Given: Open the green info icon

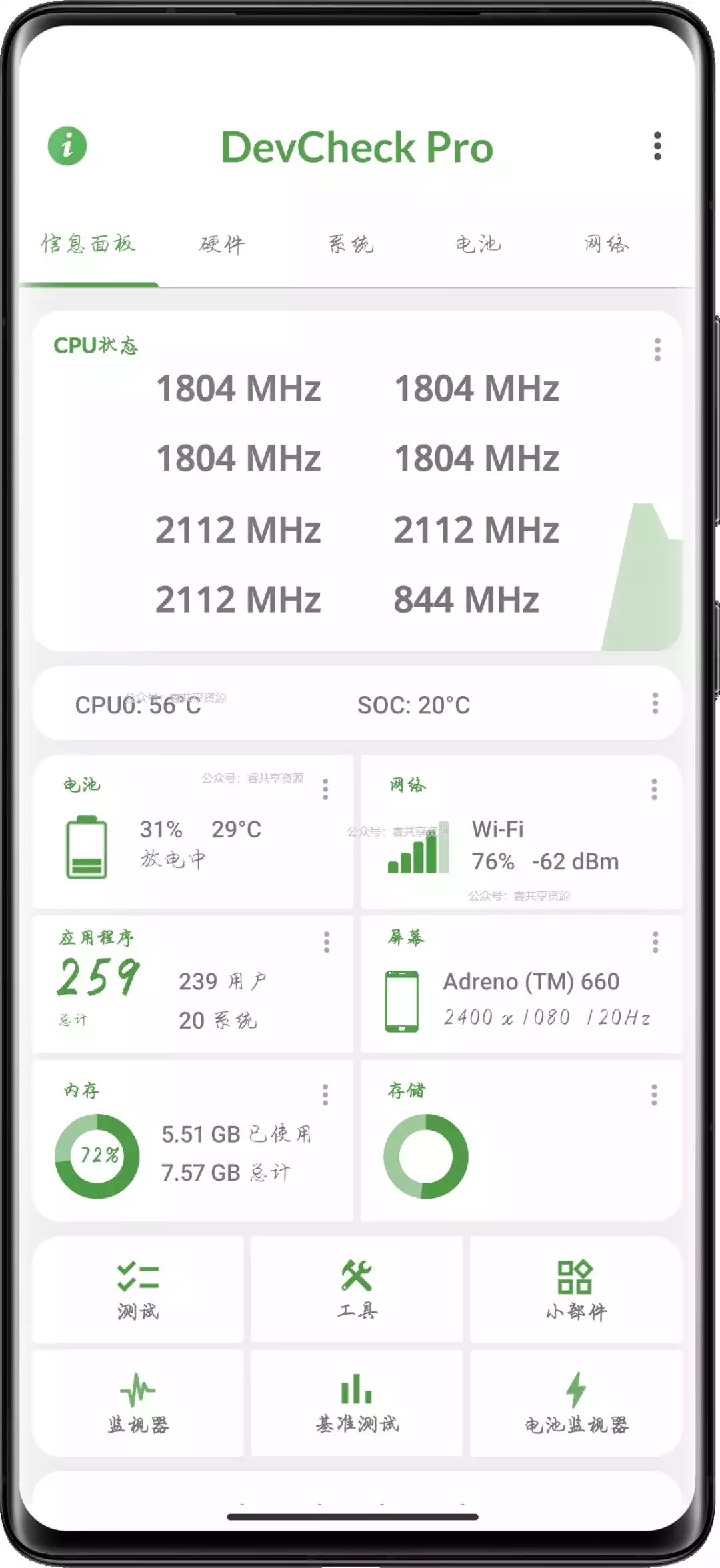Looking at the screenshot, I should 67,146.
